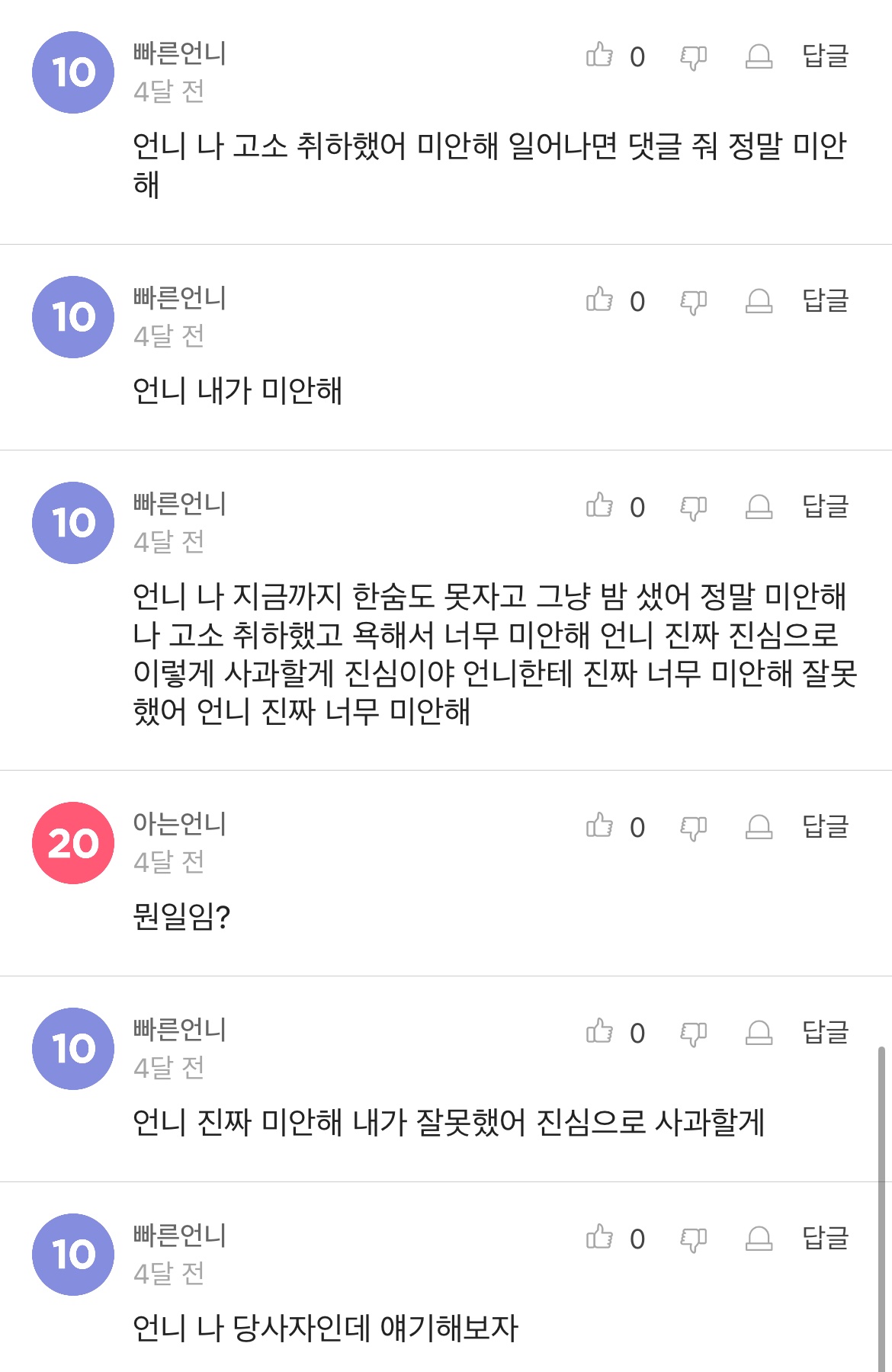Screen dimensions: 892x1372
Task: Report the comment '언니 진짜 미안해 내가 잘못했어'
Action: point(759,1033)
